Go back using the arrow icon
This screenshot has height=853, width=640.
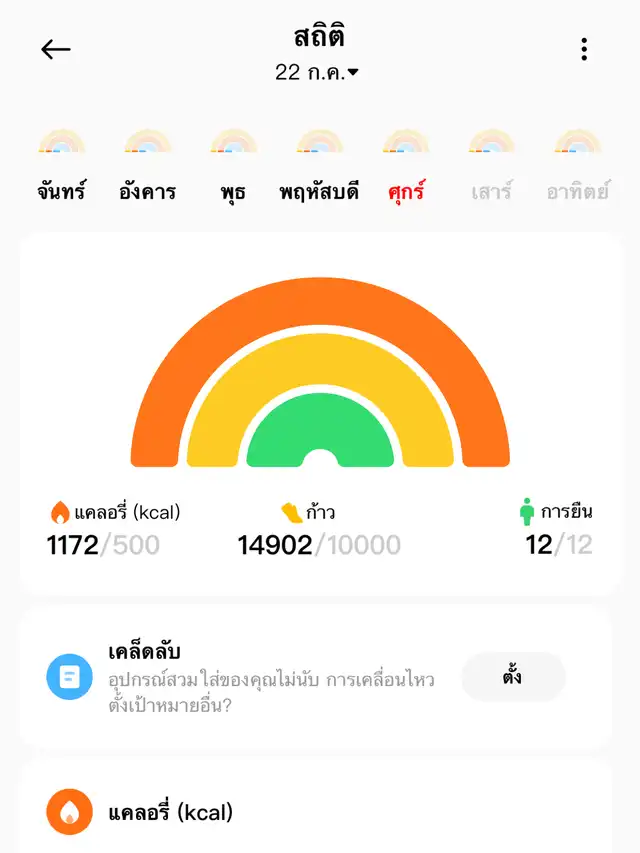point(56,50)
